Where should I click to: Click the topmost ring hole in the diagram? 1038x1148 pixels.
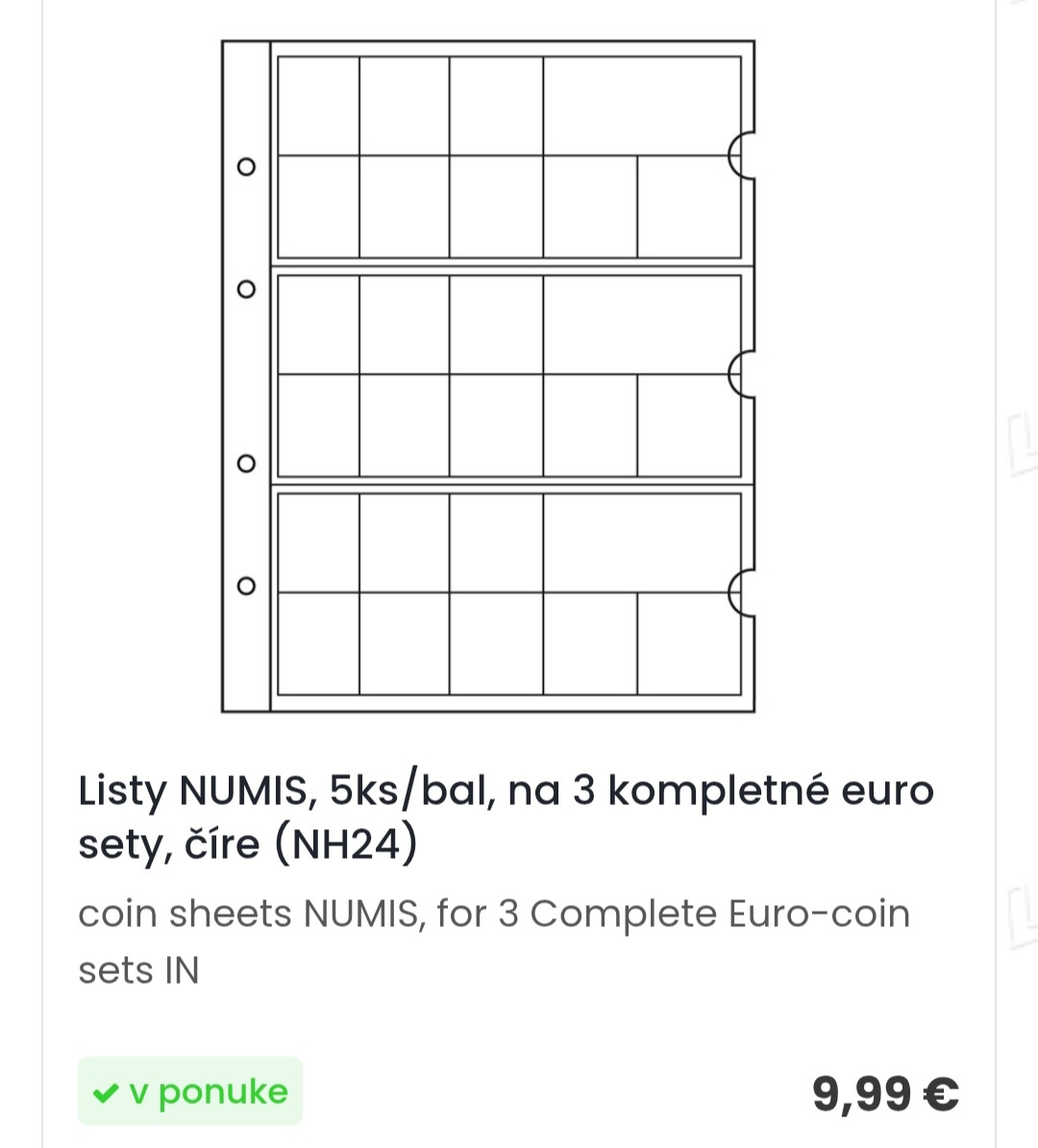click(x=244, y=165)
